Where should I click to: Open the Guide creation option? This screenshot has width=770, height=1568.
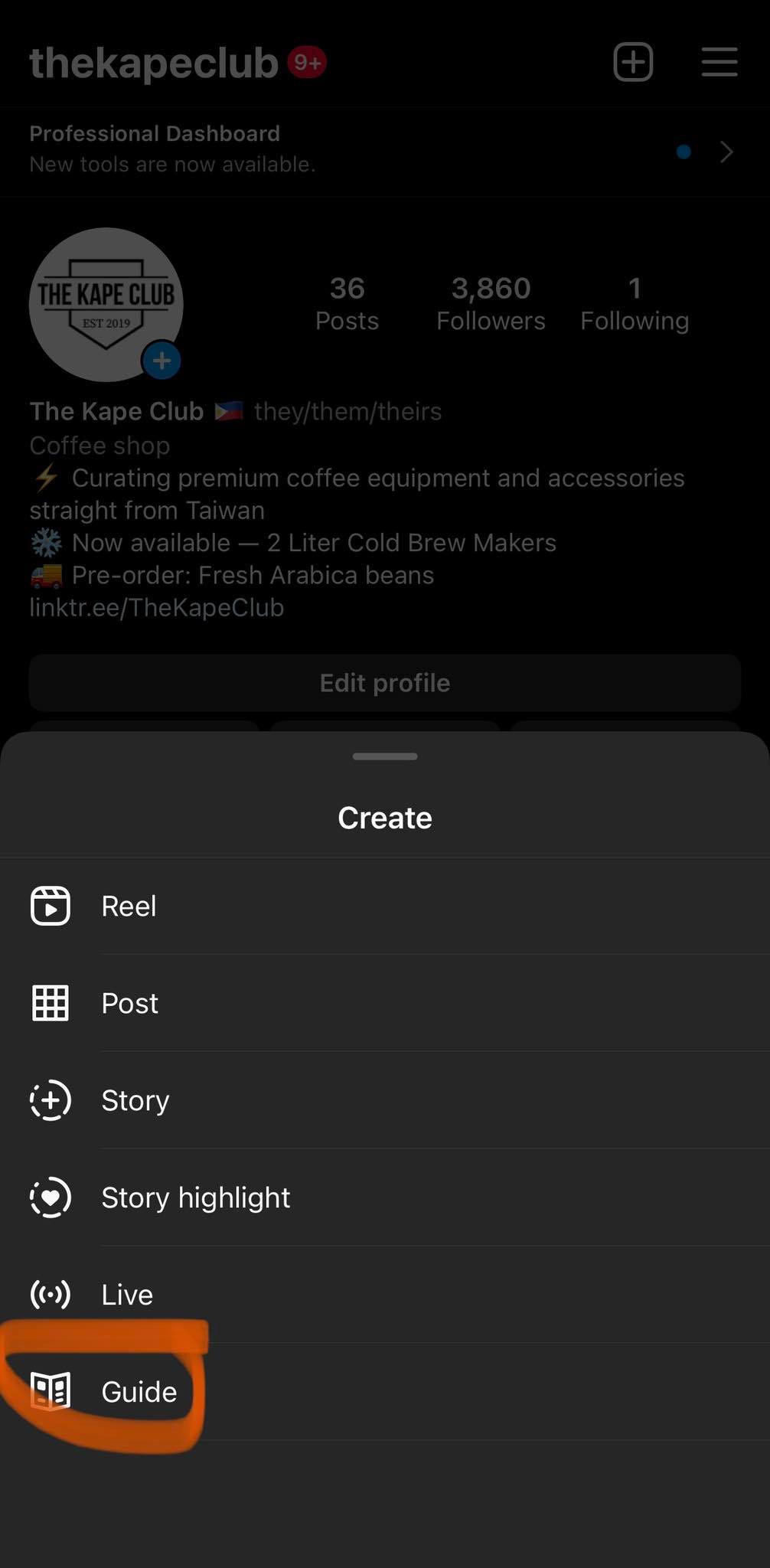coord(139,1392)
